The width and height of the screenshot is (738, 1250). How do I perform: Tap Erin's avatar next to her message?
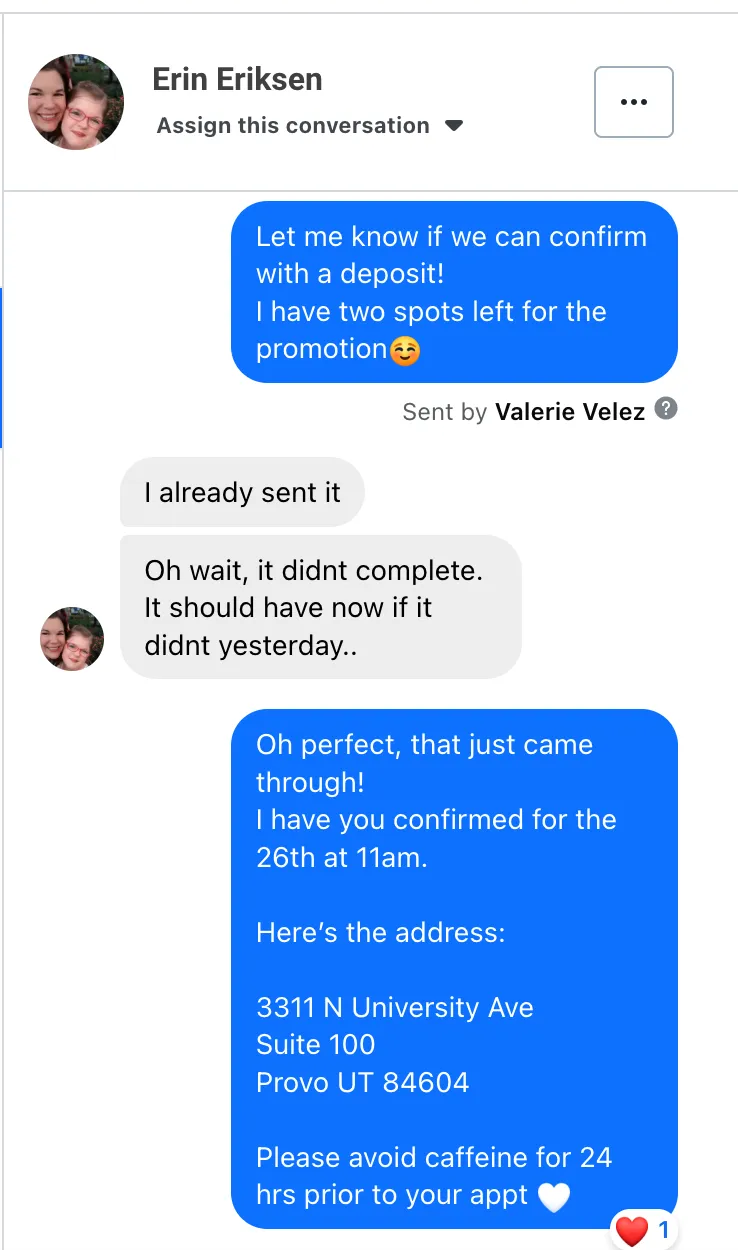pos(72,638)
